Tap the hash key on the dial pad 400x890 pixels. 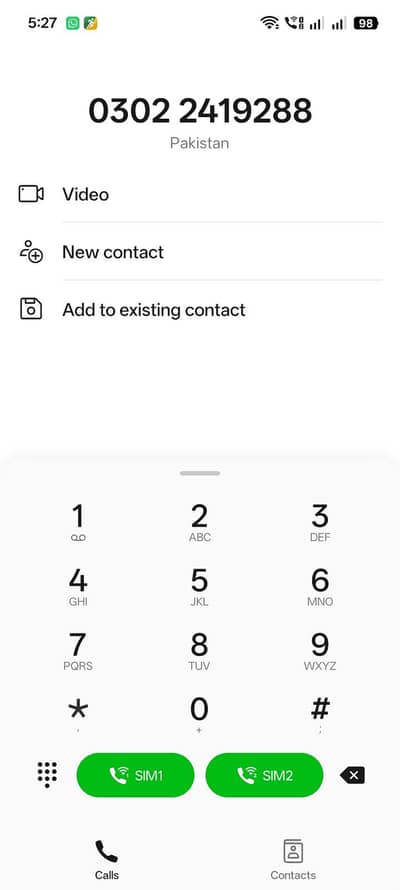tap(320, 715)
